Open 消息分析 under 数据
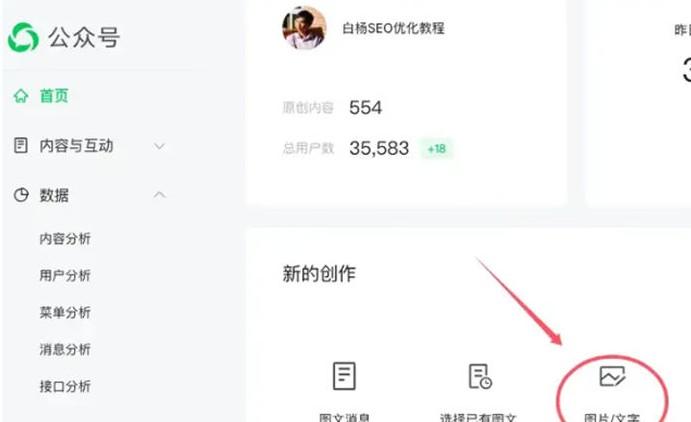The width and height of the screenshot is (691, 422). coord(65,350)
